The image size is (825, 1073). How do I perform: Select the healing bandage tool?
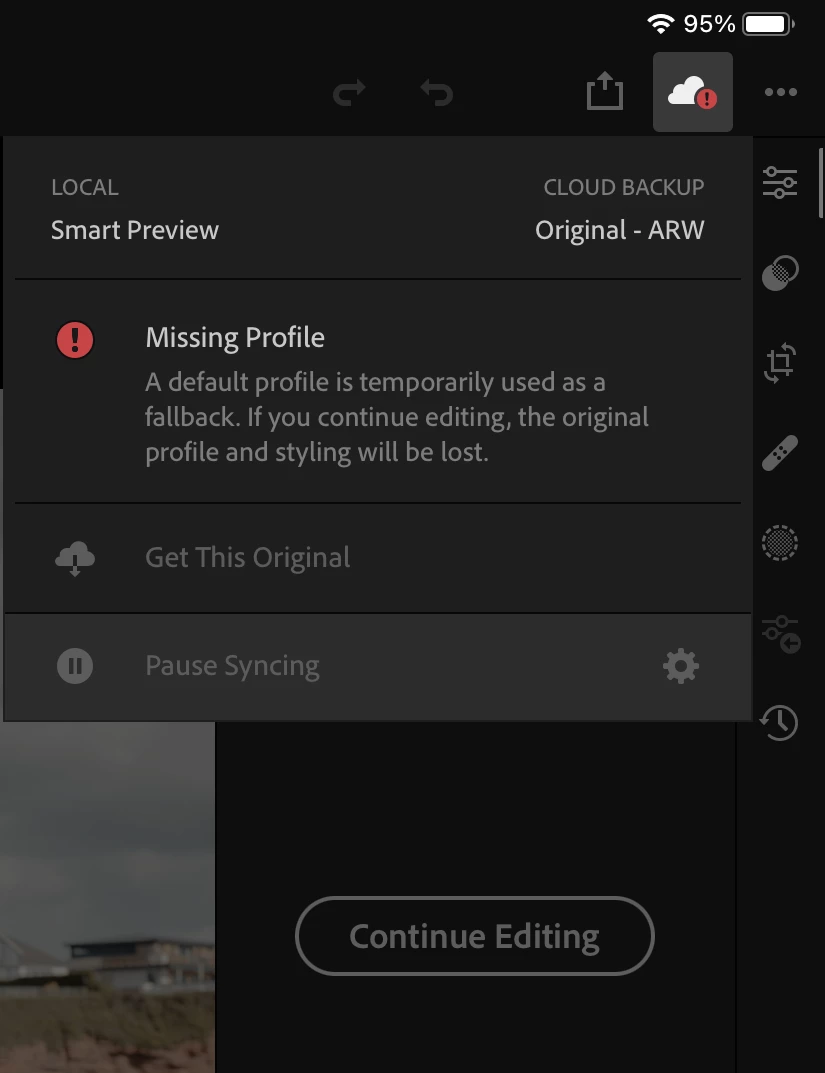coord(780,453)
